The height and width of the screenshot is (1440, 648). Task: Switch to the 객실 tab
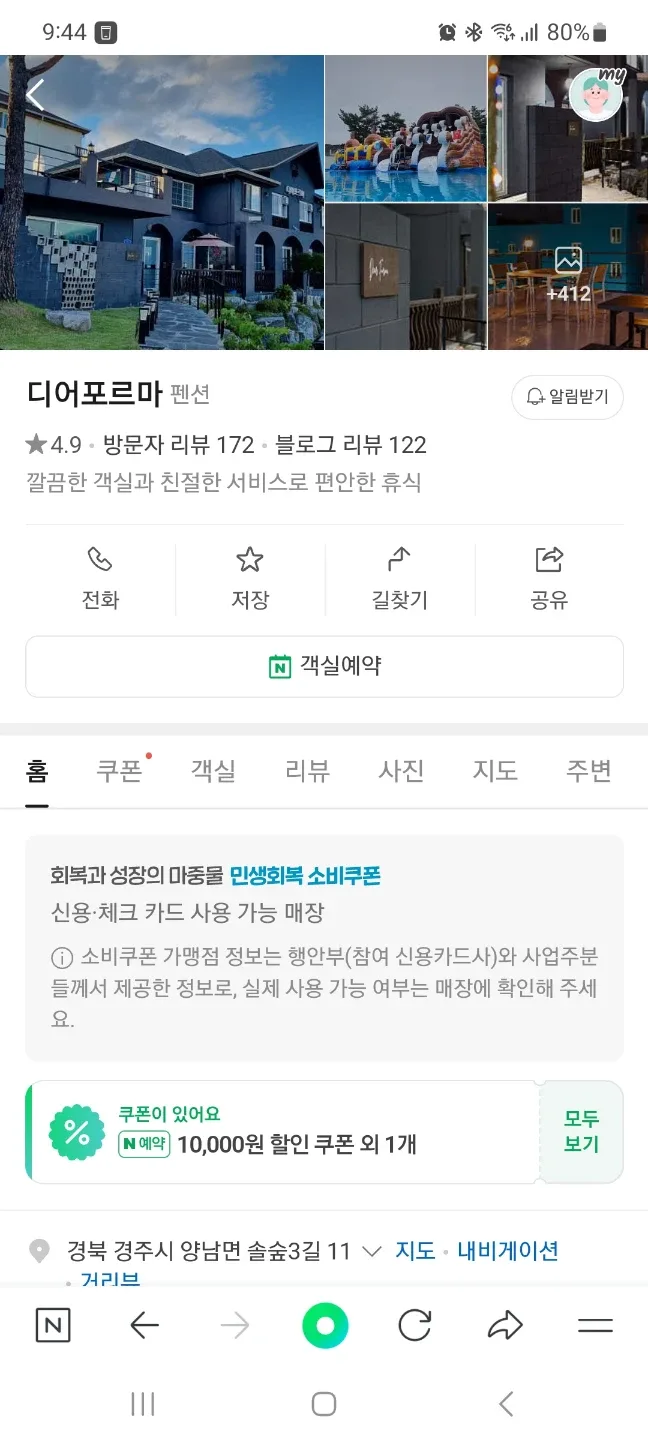(x=213, y=771)
